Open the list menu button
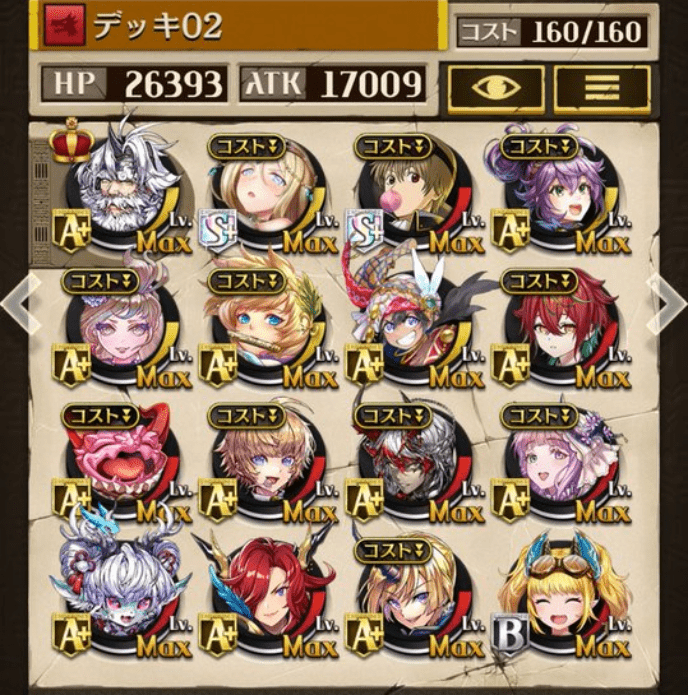This screenshot has width=688, height=695. 601,88
